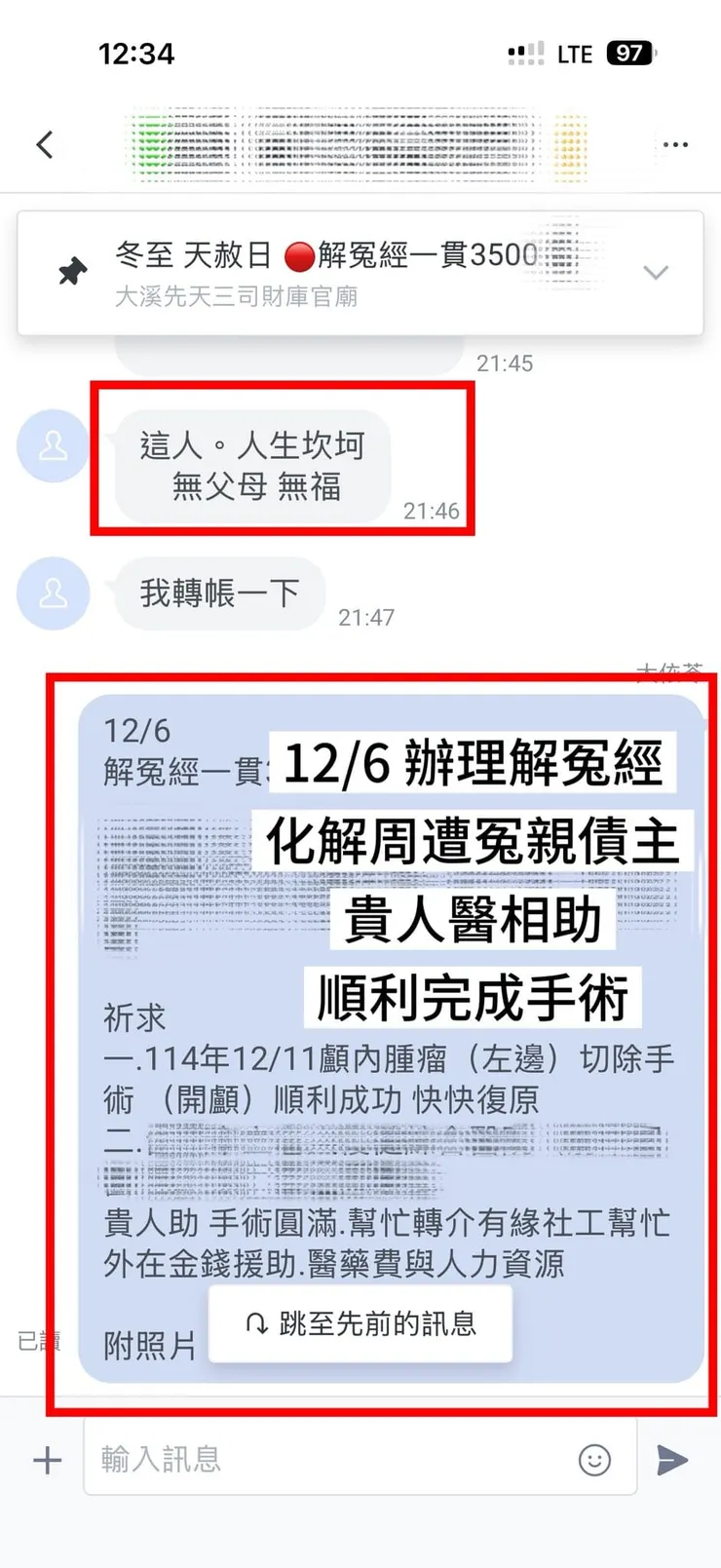The width and height of the screenshot is (721, 1568).
Task: Tap the battery indicator showing 97
Action: [x=628, y=54]
